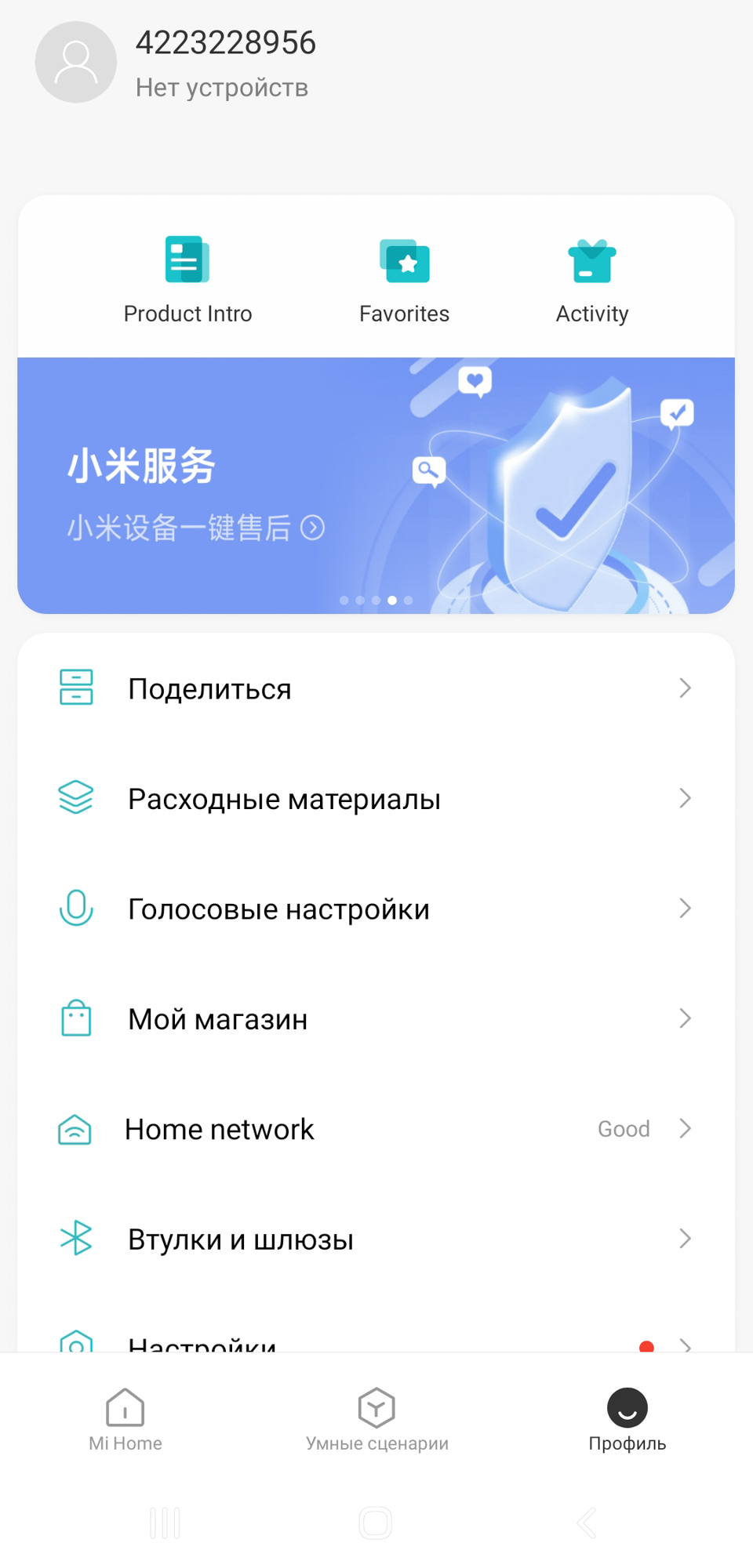Open Настройки row

point(376,1341)
